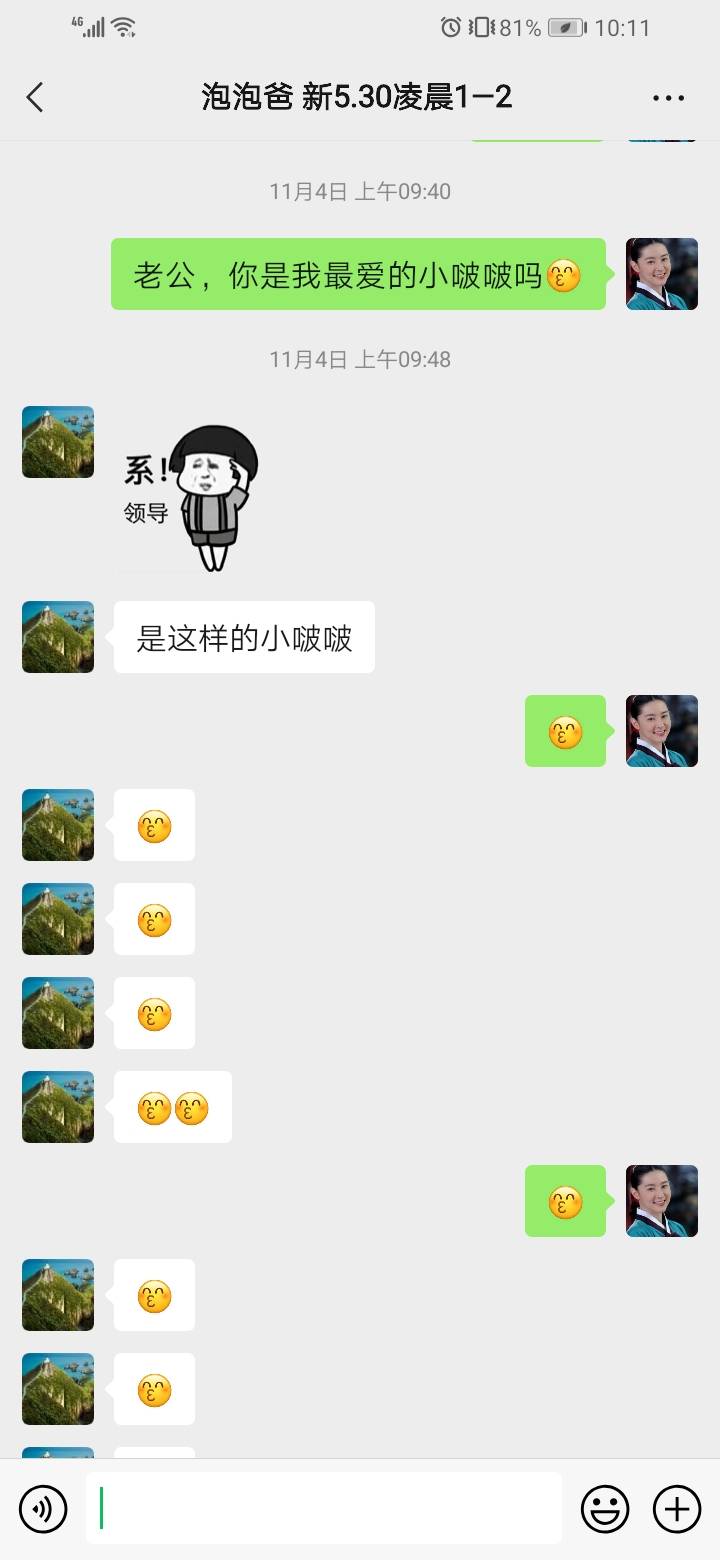Tap the message bubble with two kiss emojis
This screenshot has height=1560, width=720.
172,1107
